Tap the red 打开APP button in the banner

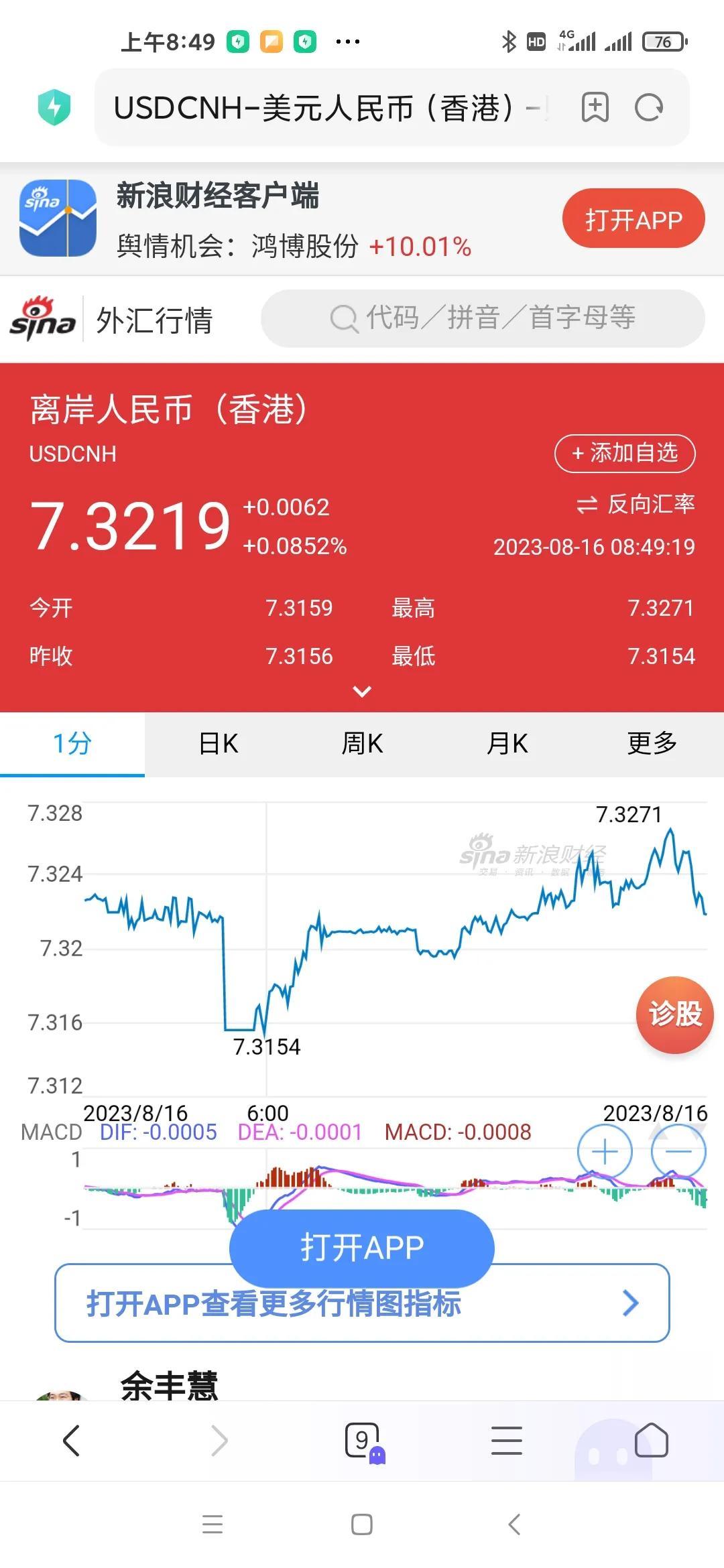point(633,219)
